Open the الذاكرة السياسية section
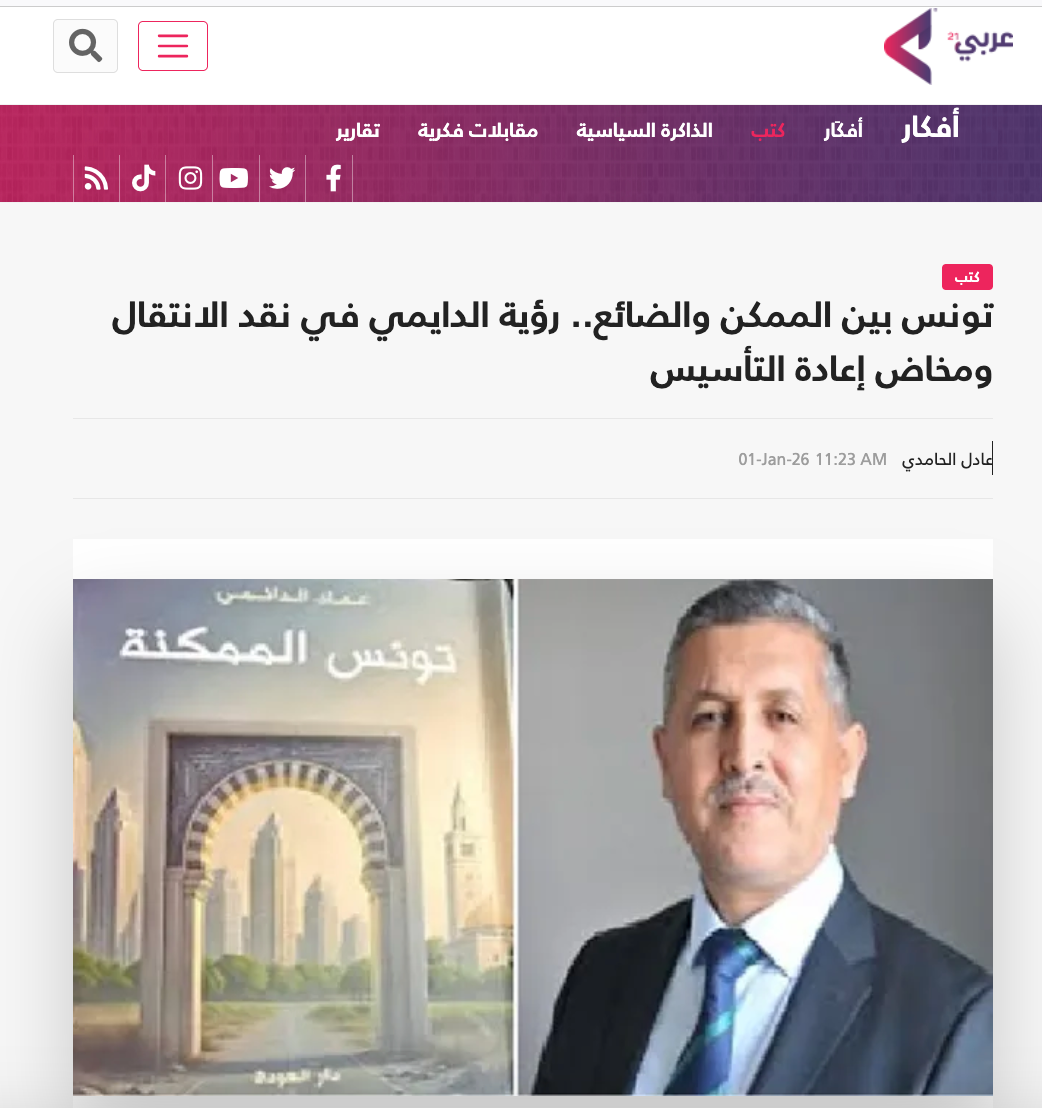The height and width of the screenshot is (1108, 1042). tap(644, 131)
